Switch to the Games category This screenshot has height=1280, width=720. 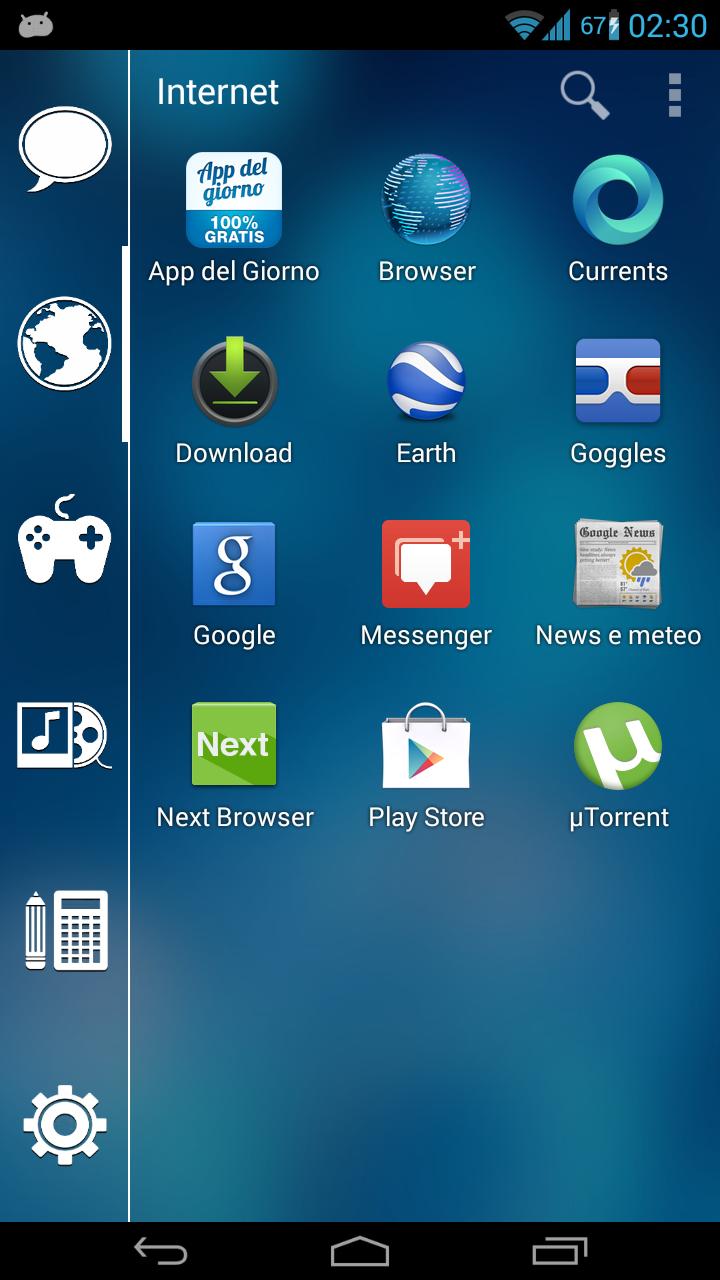coord(63,540)
